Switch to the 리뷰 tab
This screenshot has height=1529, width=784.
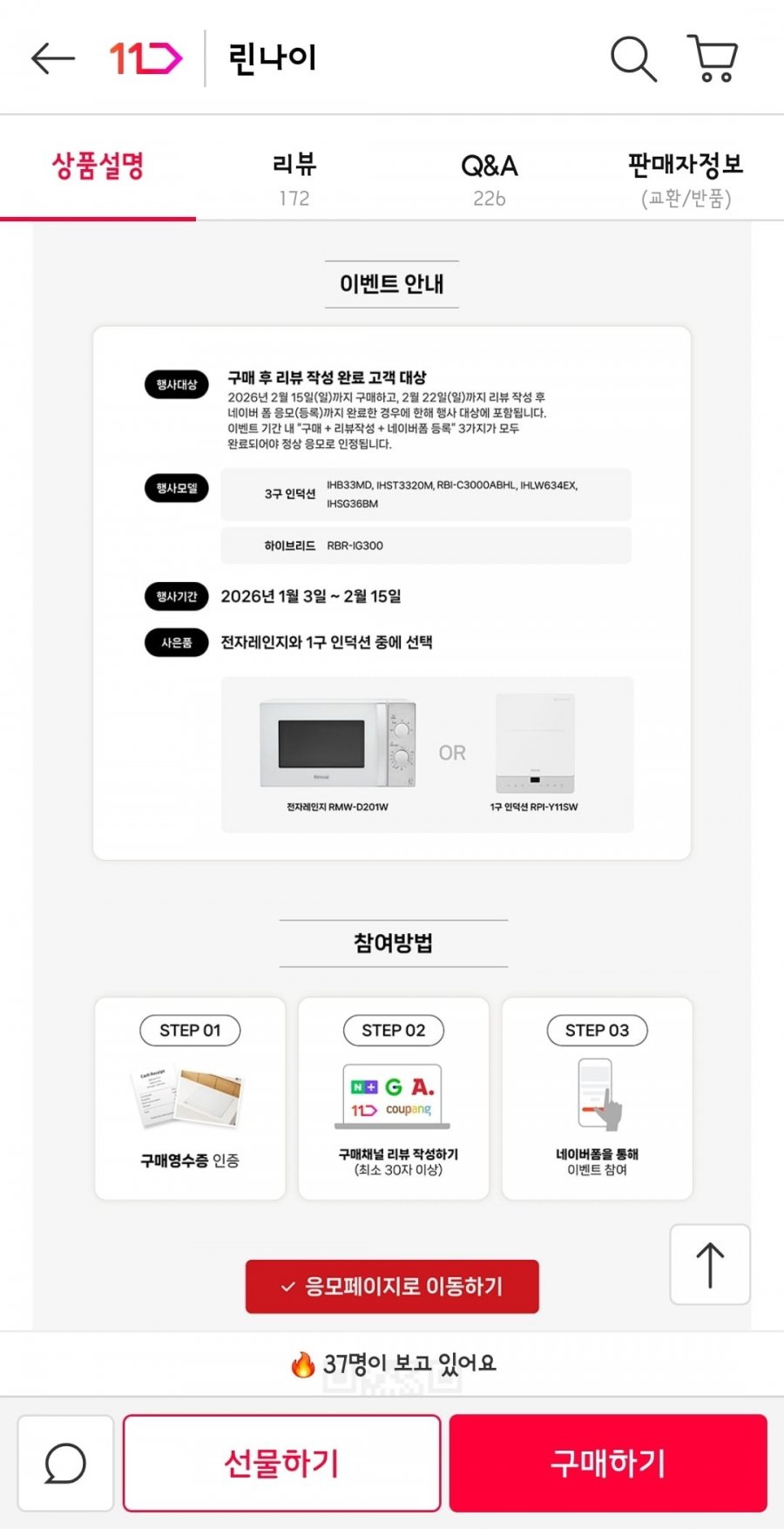pos(294,179)
